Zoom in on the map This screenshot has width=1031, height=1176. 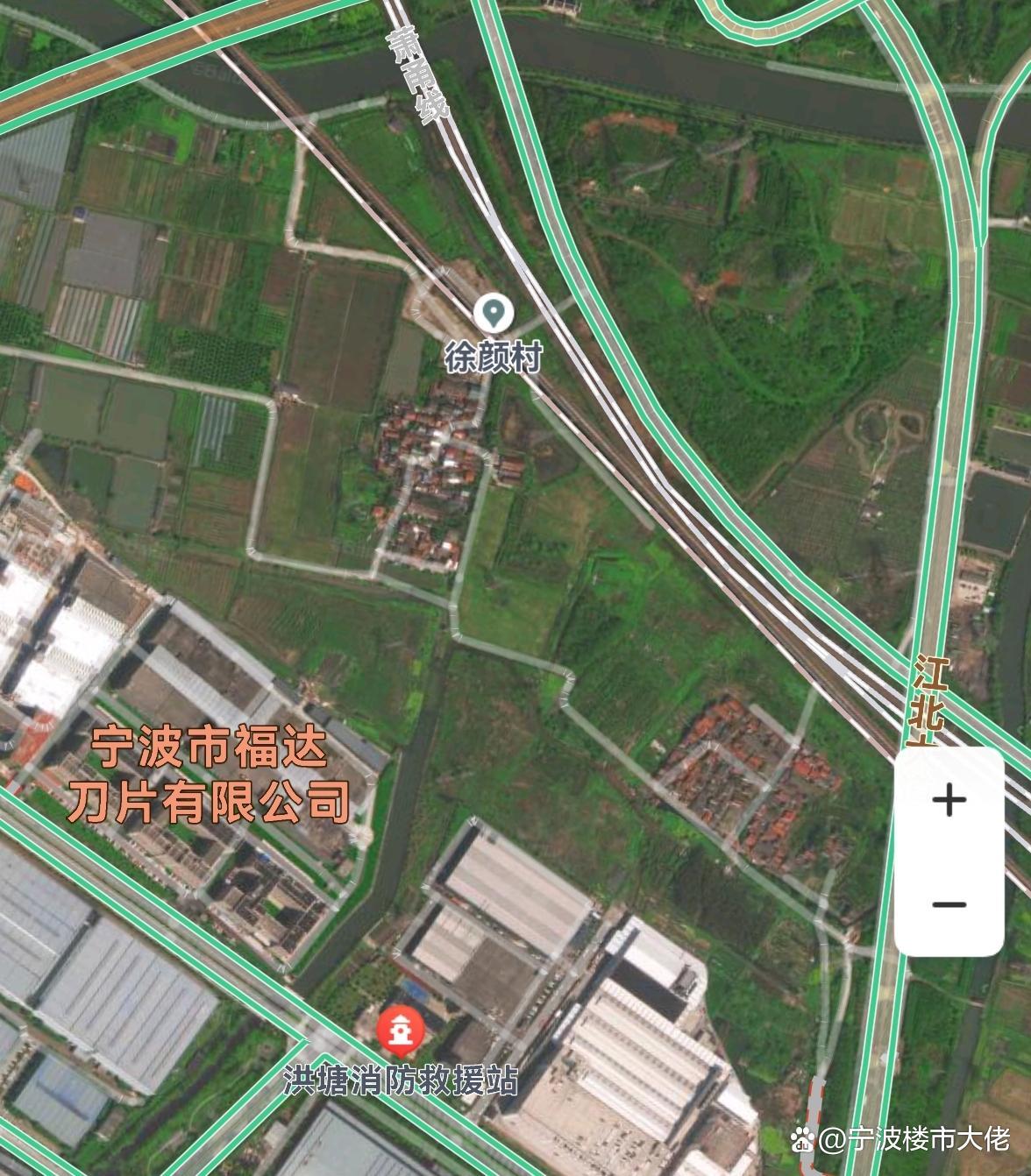tap(949, 800)
